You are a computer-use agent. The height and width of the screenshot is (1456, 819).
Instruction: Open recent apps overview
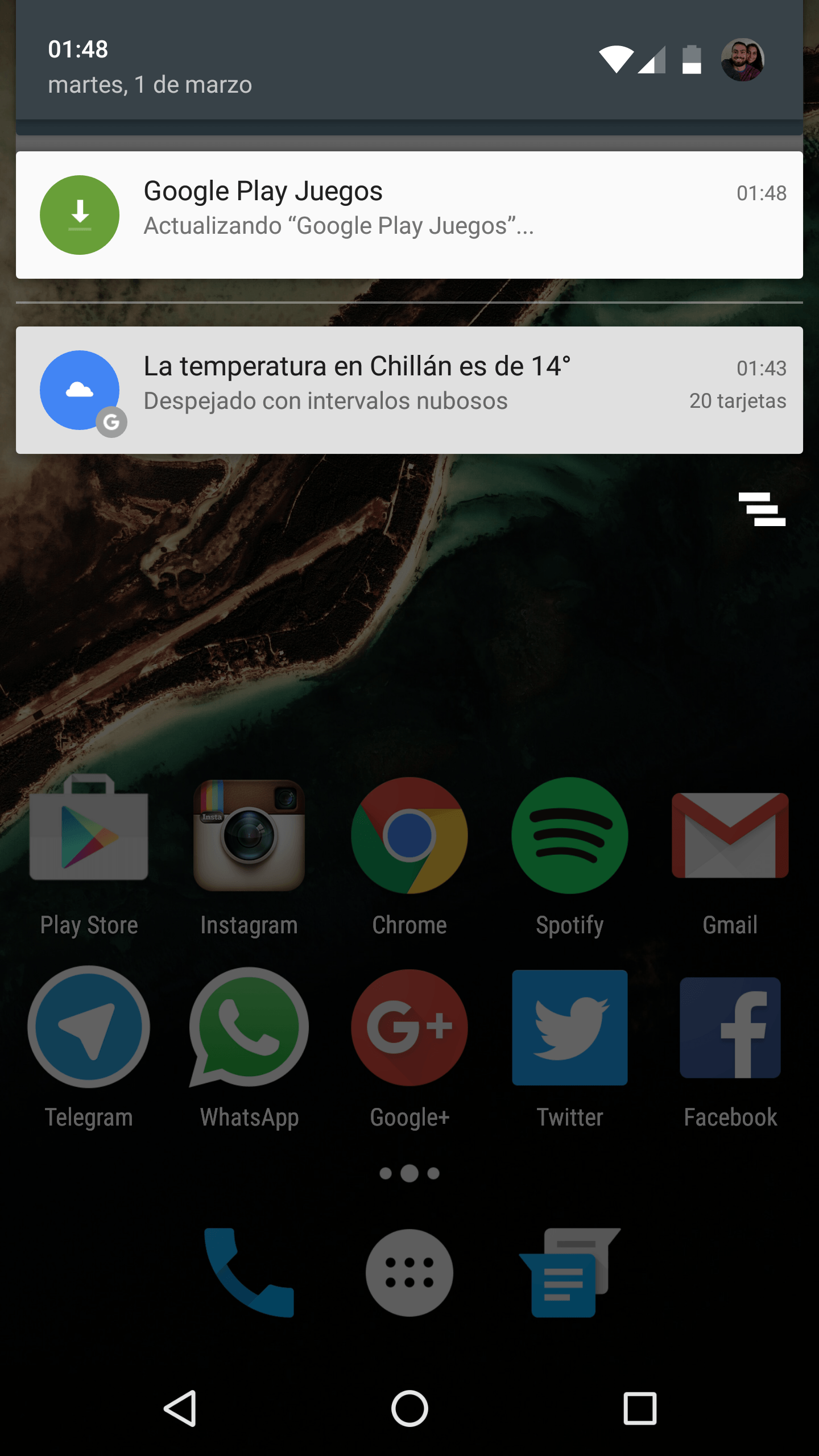640,1409
